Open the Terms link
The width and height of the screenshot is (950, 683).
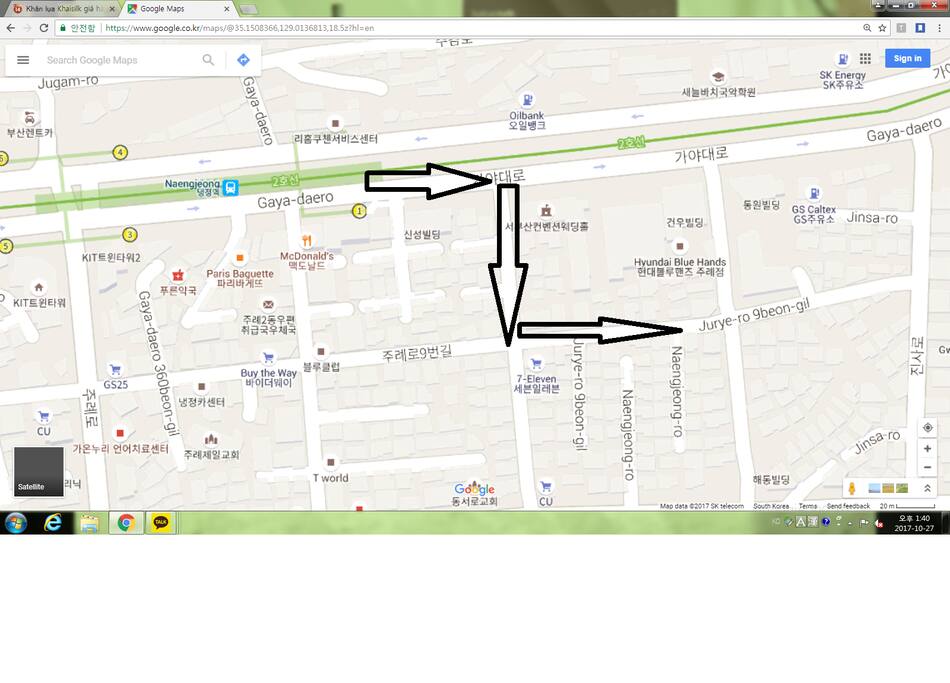point(808,506)
